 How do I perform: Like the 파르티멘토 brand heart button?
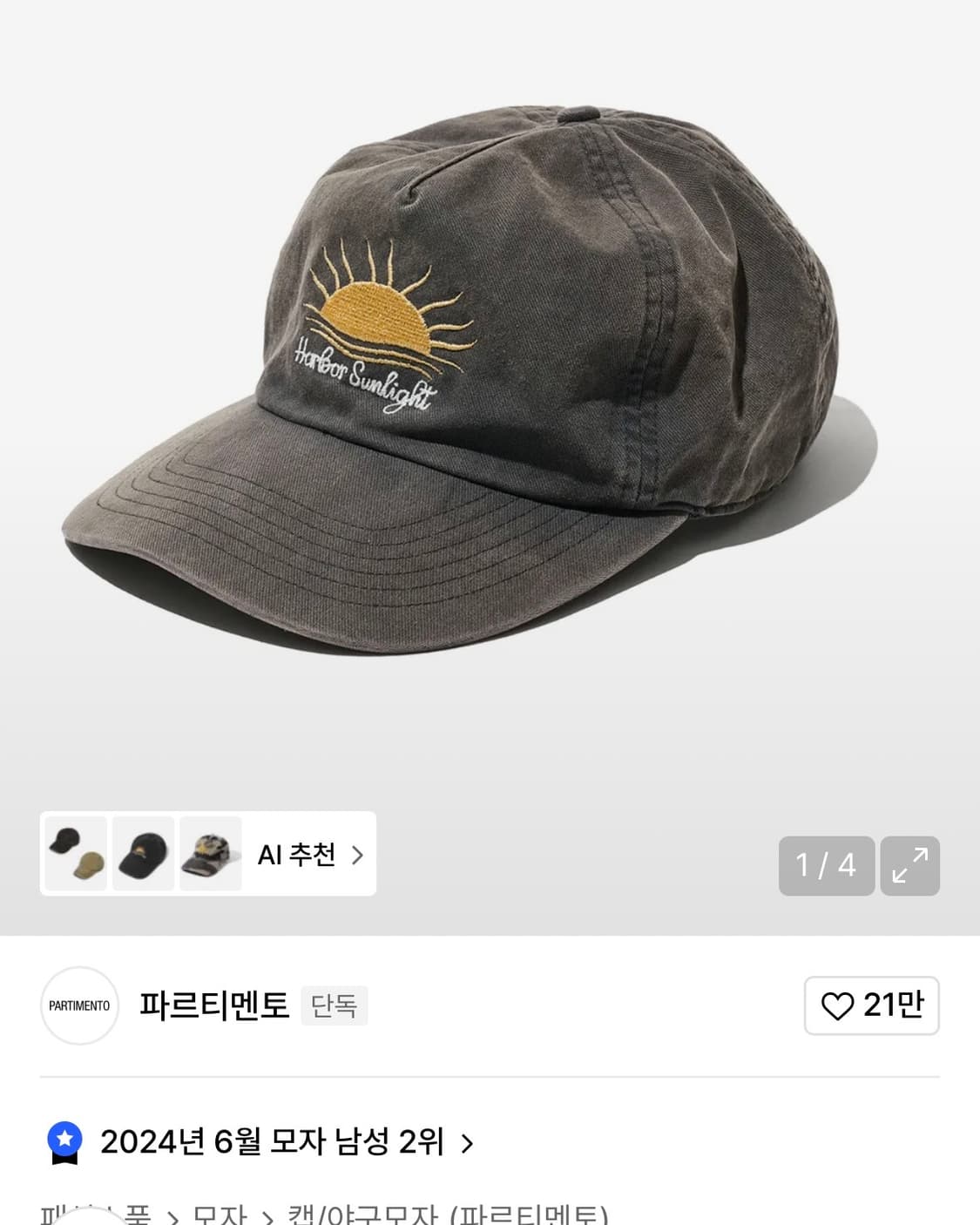click(871, 1005)
